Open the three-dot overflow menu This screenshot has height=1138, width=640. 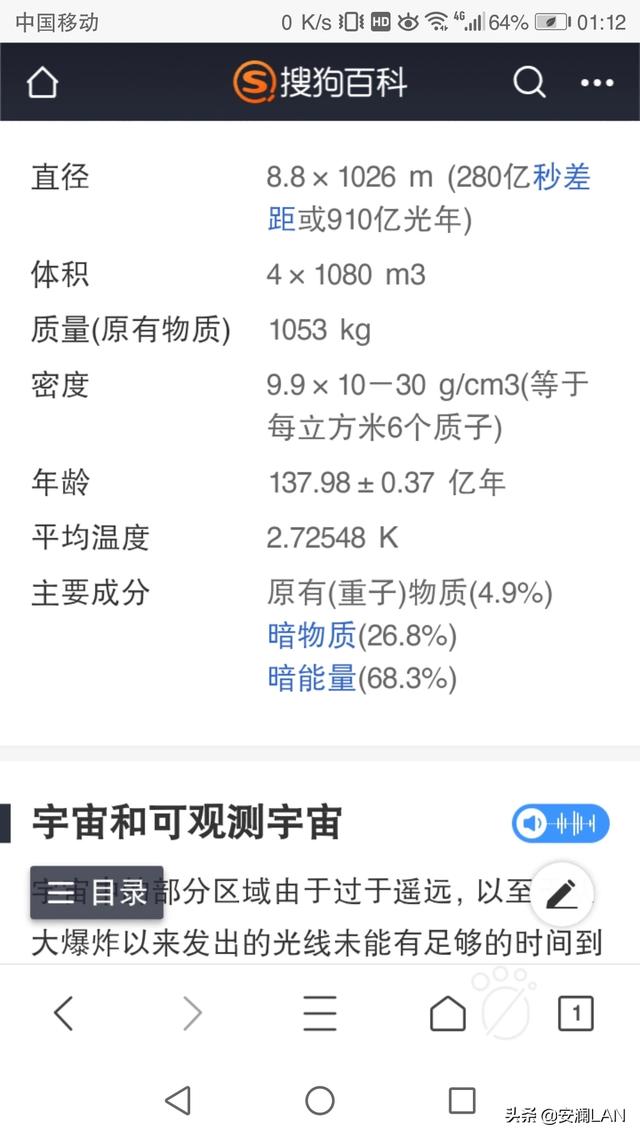[x=597, y=83]
